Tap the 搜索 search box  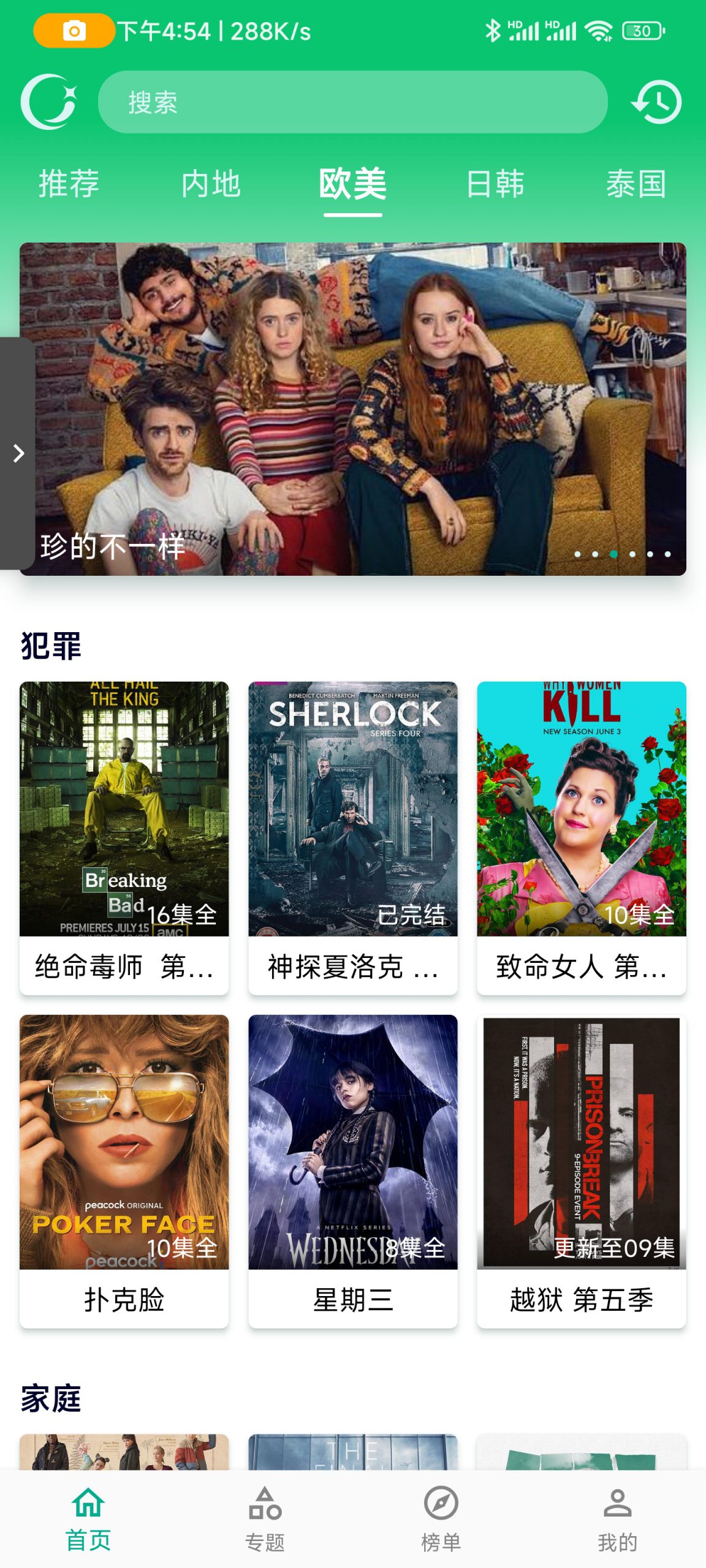[352, 102]
